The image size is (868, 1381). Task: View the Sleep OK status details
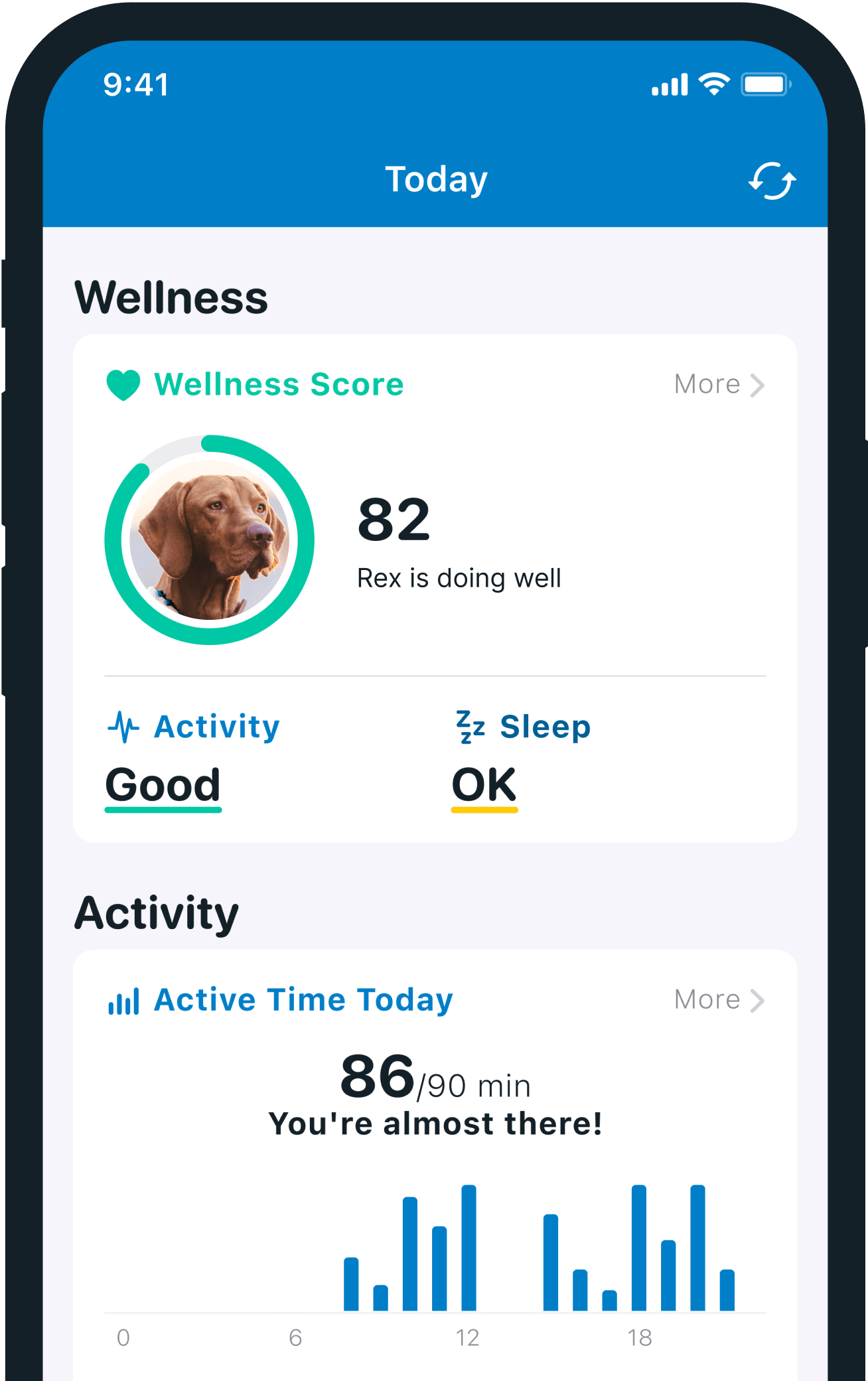pyautogui.click(x=484, y=786)
